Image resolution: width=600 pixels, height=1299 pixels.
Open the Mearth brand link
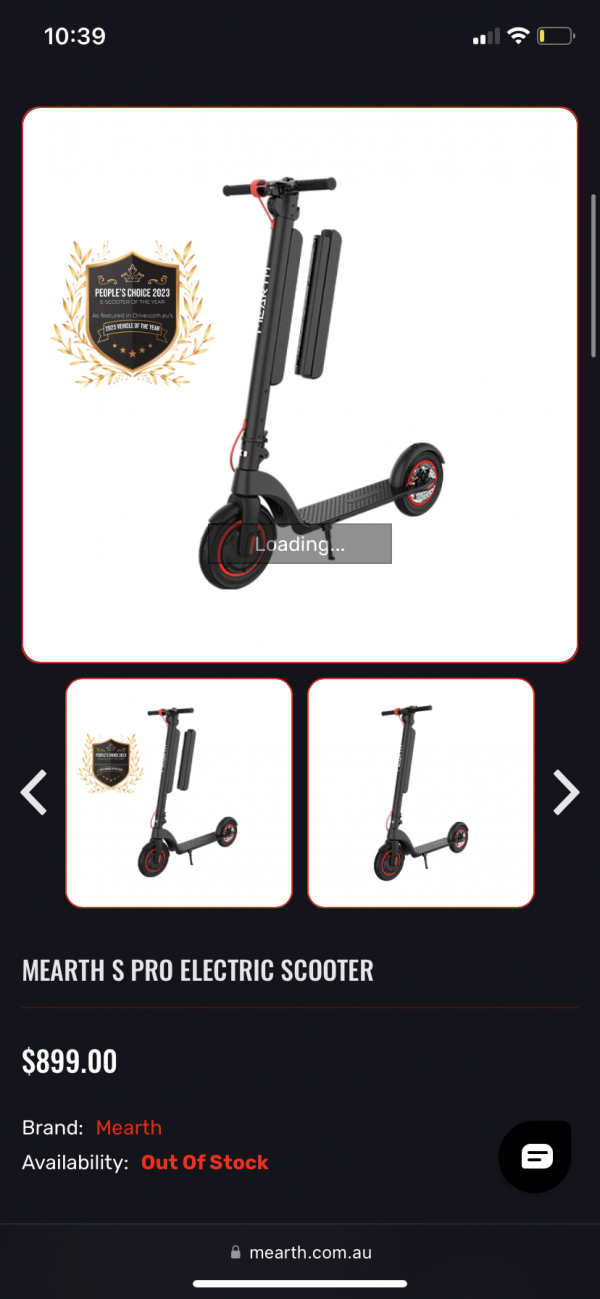(128, 1128)
